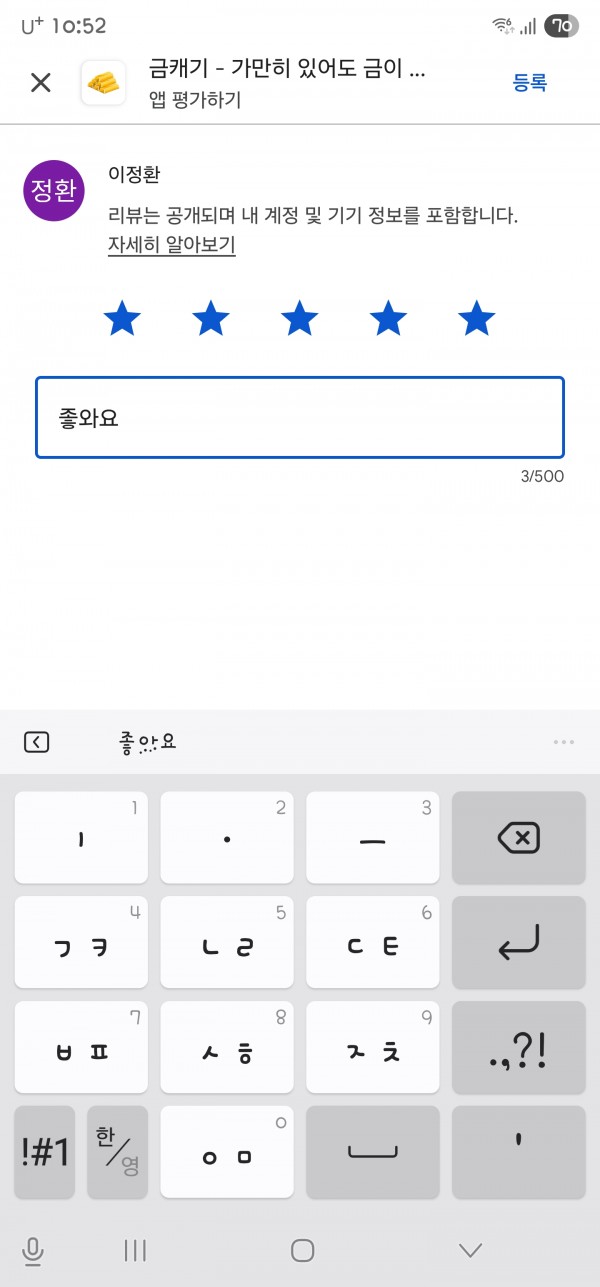Screen dimensions: 600x1287
Task: Switch keyboard language with 한/영 key
Action: (117, 1152)
